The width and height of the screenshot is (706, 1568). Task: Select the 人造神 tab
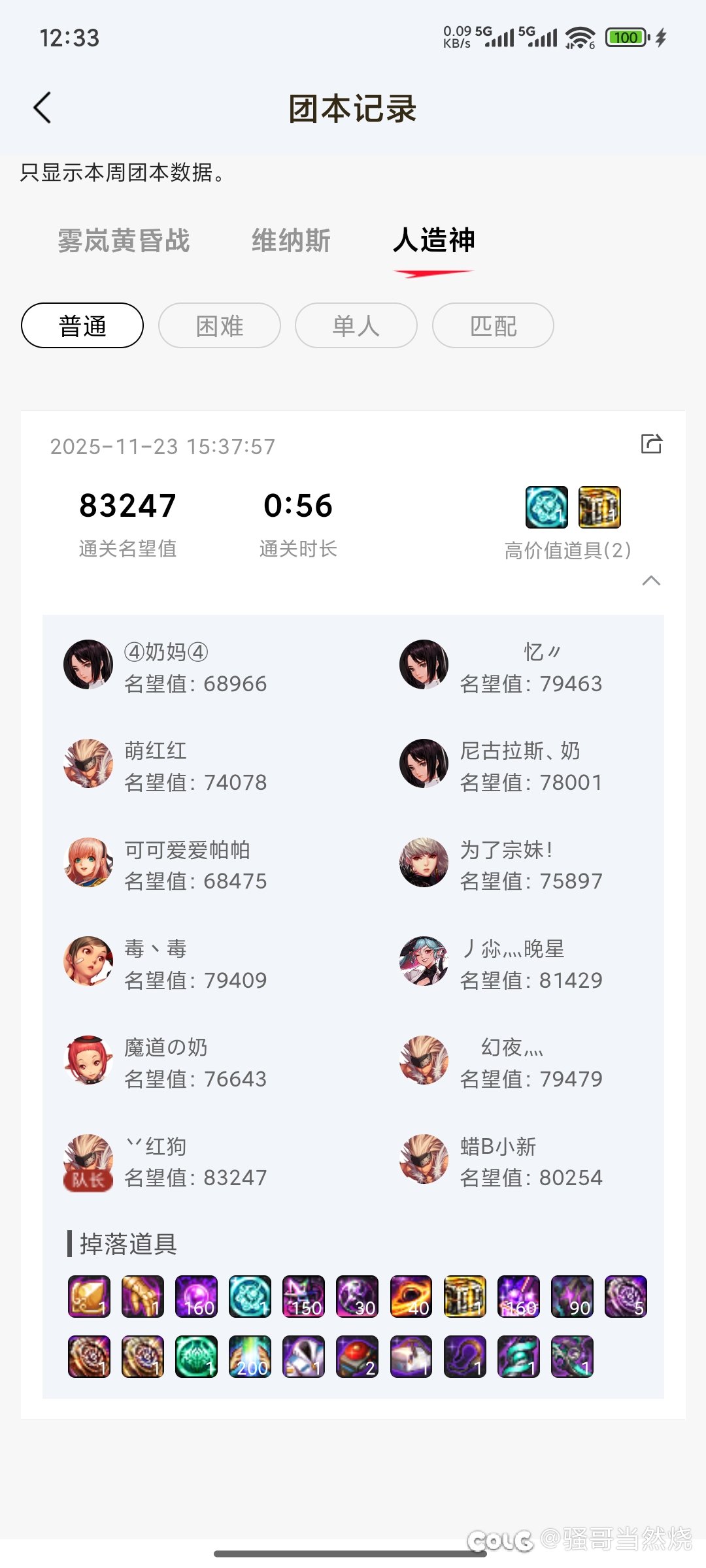point(433,240)
